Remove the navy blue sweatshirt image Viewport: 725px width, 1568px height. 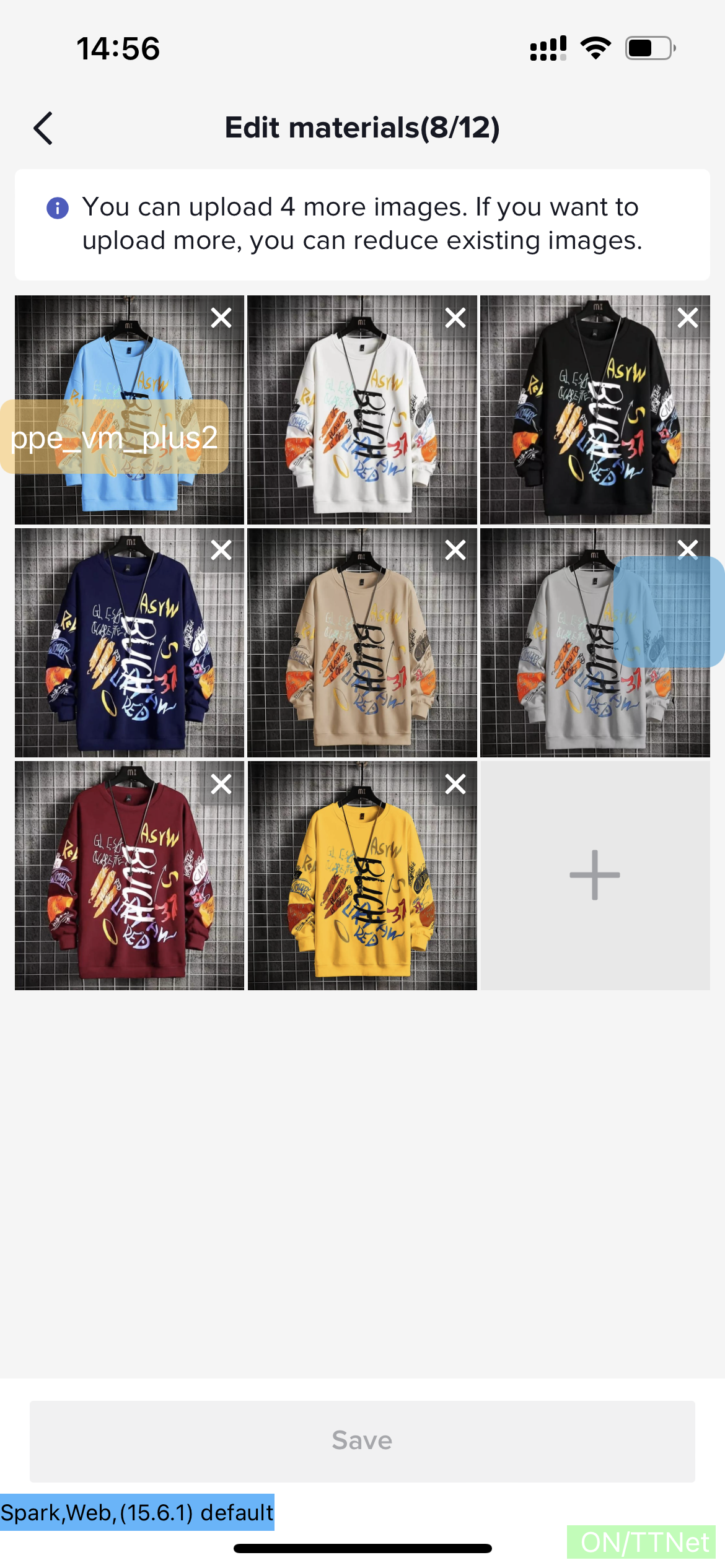(221, 550)
